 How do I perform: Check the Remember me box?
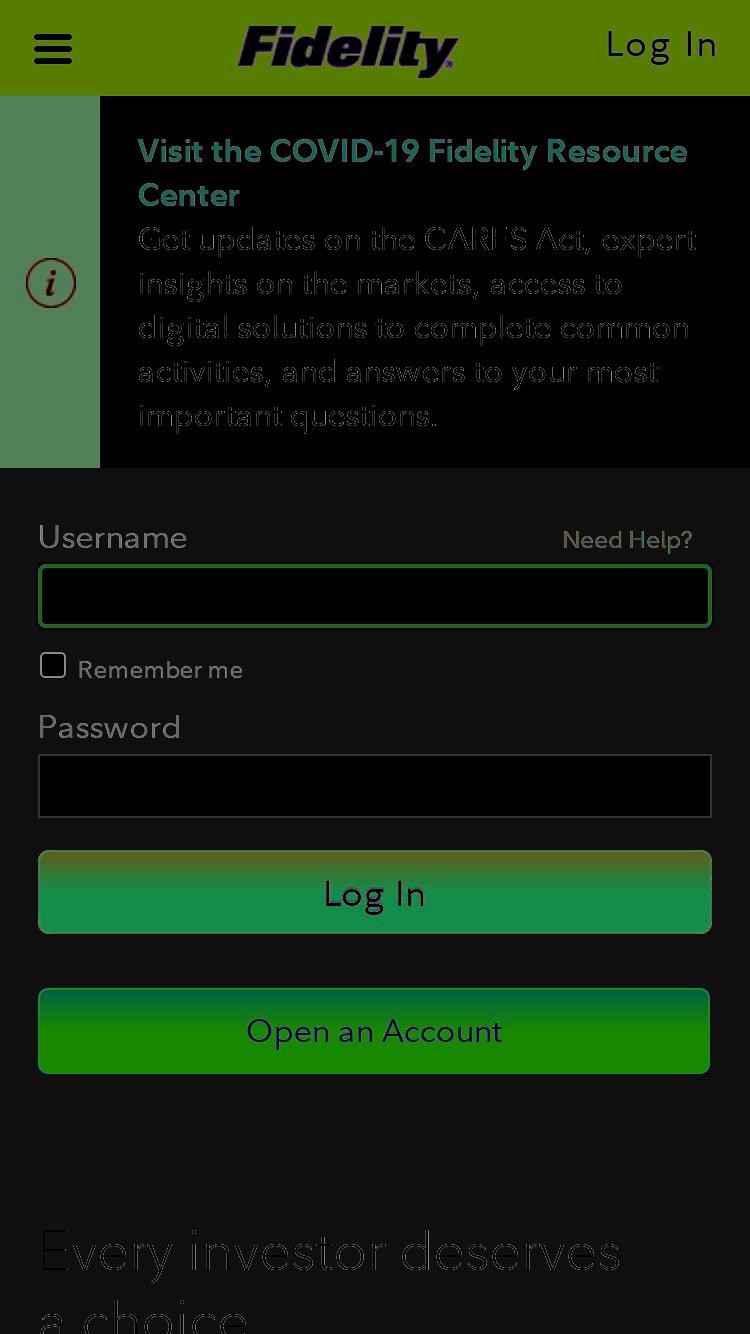53,665
